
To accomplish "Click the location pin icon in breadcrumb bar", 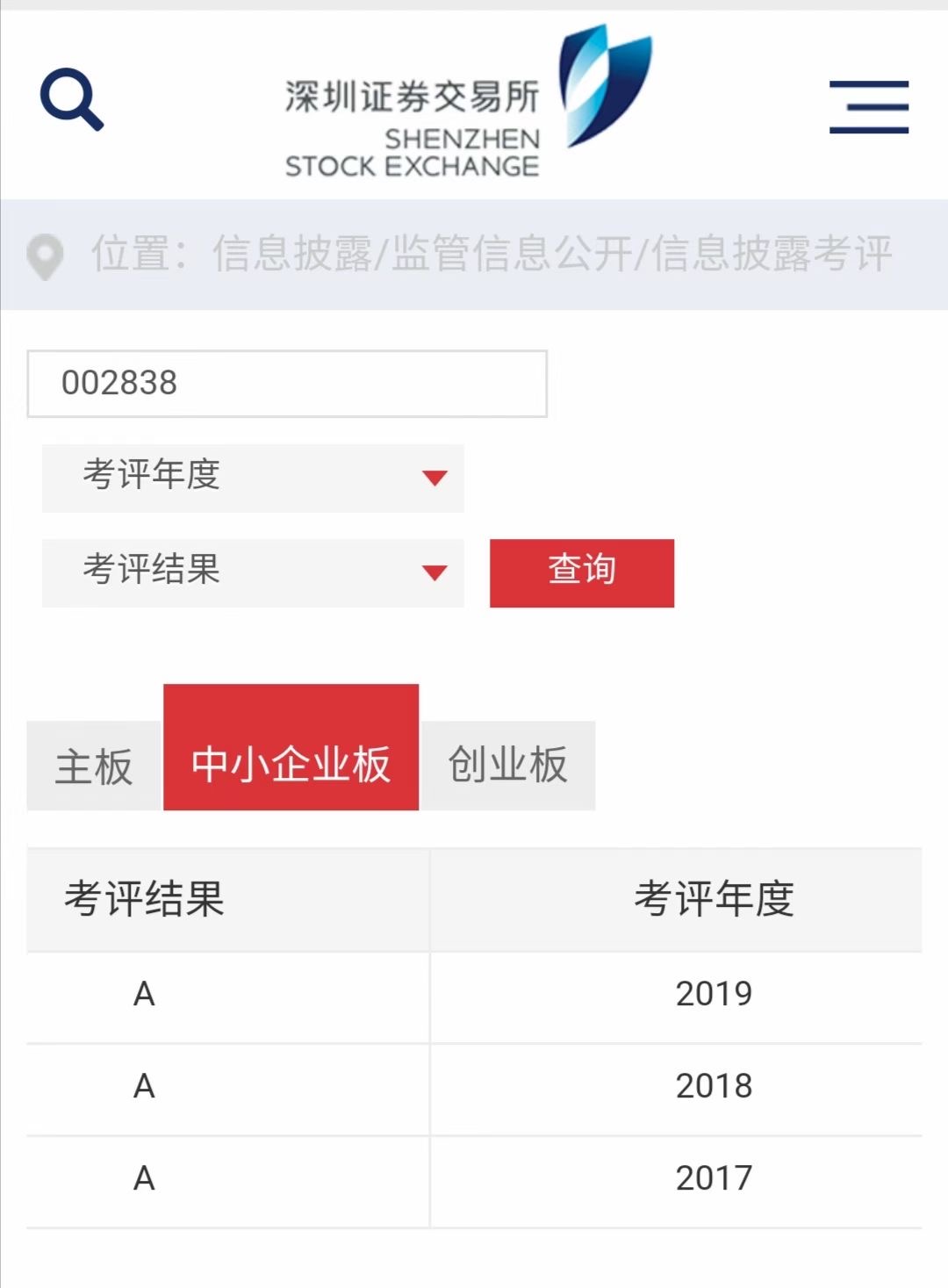I will pos(46,255).
